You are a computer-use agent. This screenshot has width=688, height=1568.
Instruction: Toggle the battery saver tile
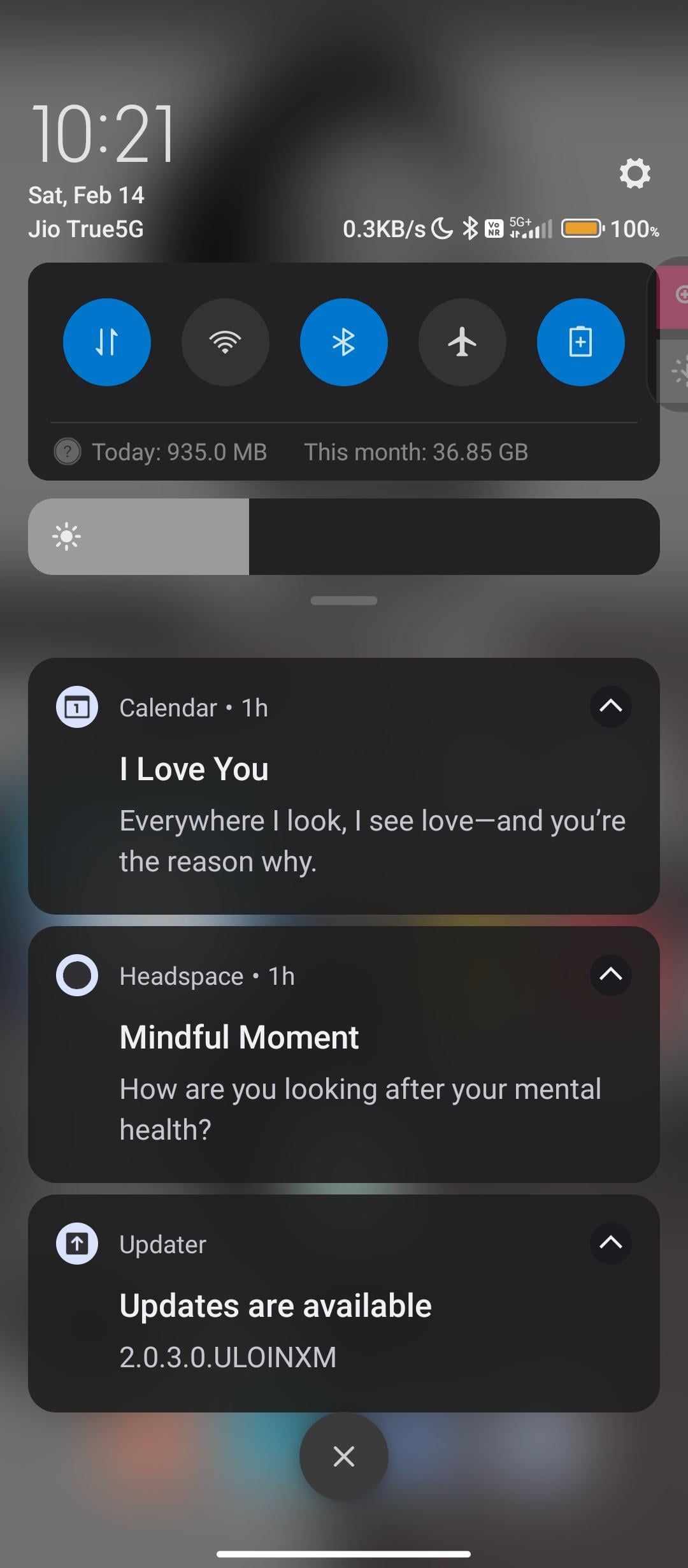[x=580, y=342]
